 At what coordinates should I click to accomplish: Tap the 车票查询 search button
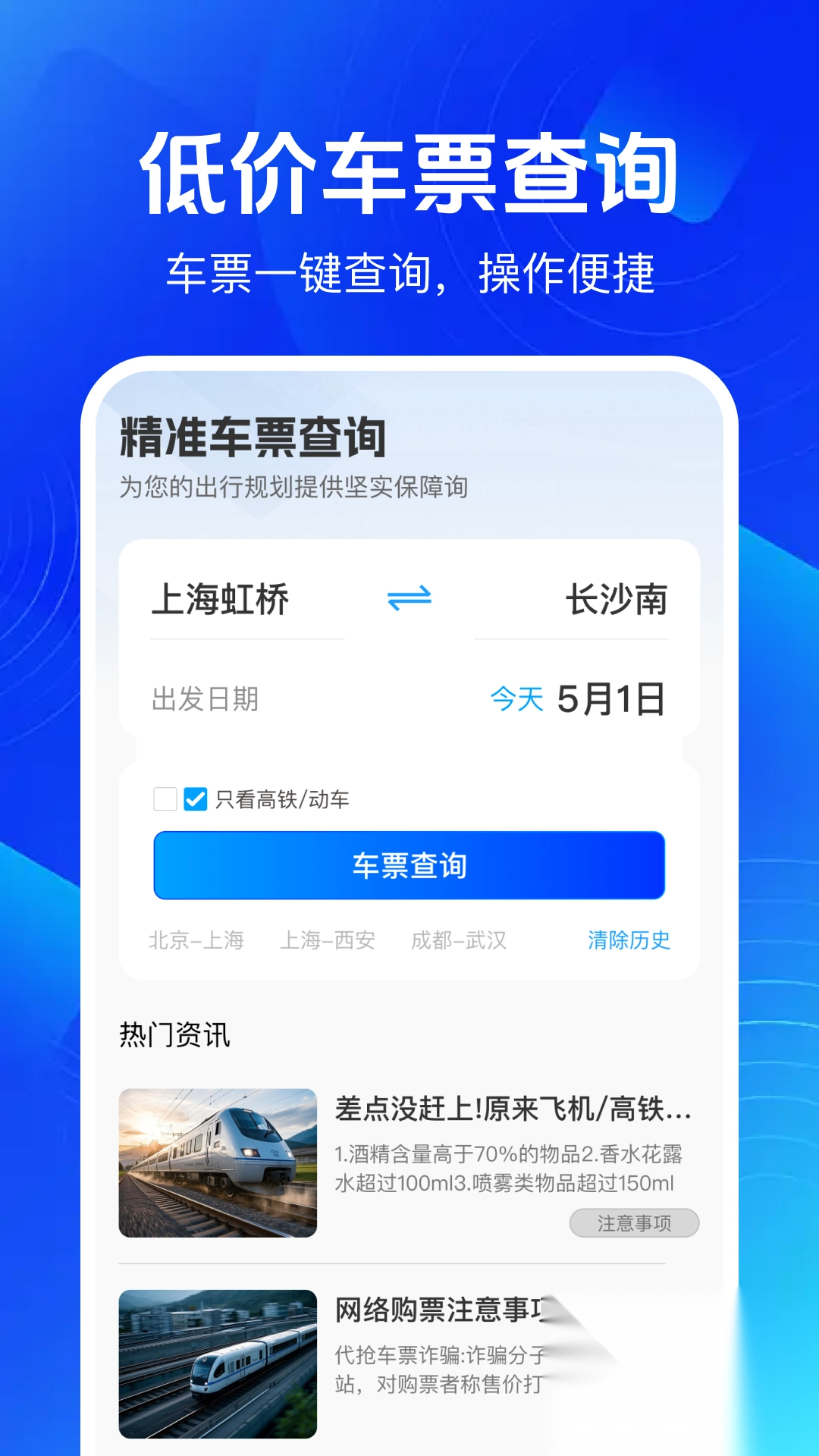[x=409, y=864]
